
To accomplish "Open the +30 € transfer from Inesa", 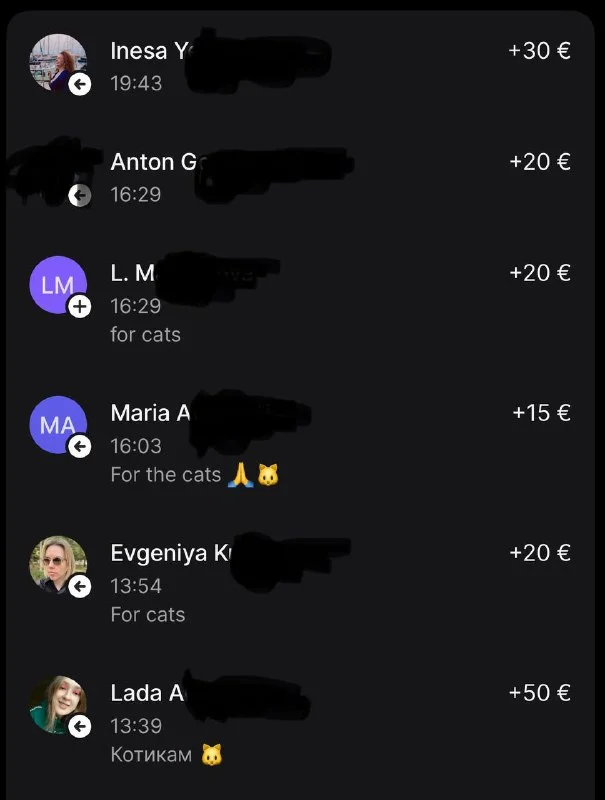I will tap(300, 66).
